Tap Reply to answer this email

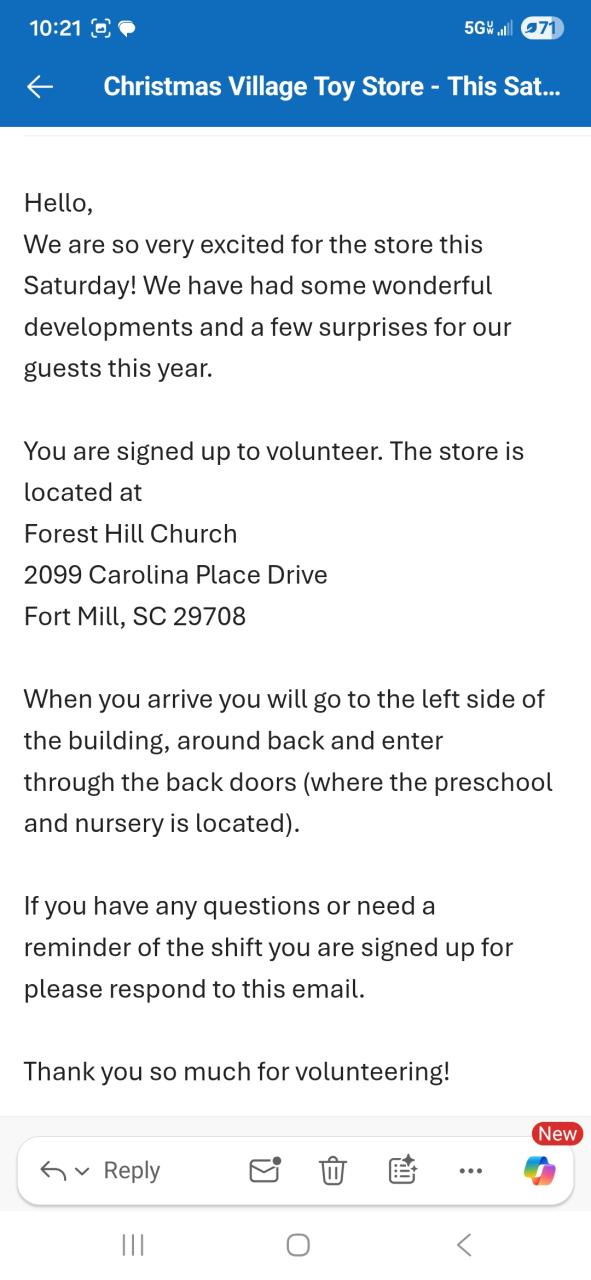click(132, 1170)
